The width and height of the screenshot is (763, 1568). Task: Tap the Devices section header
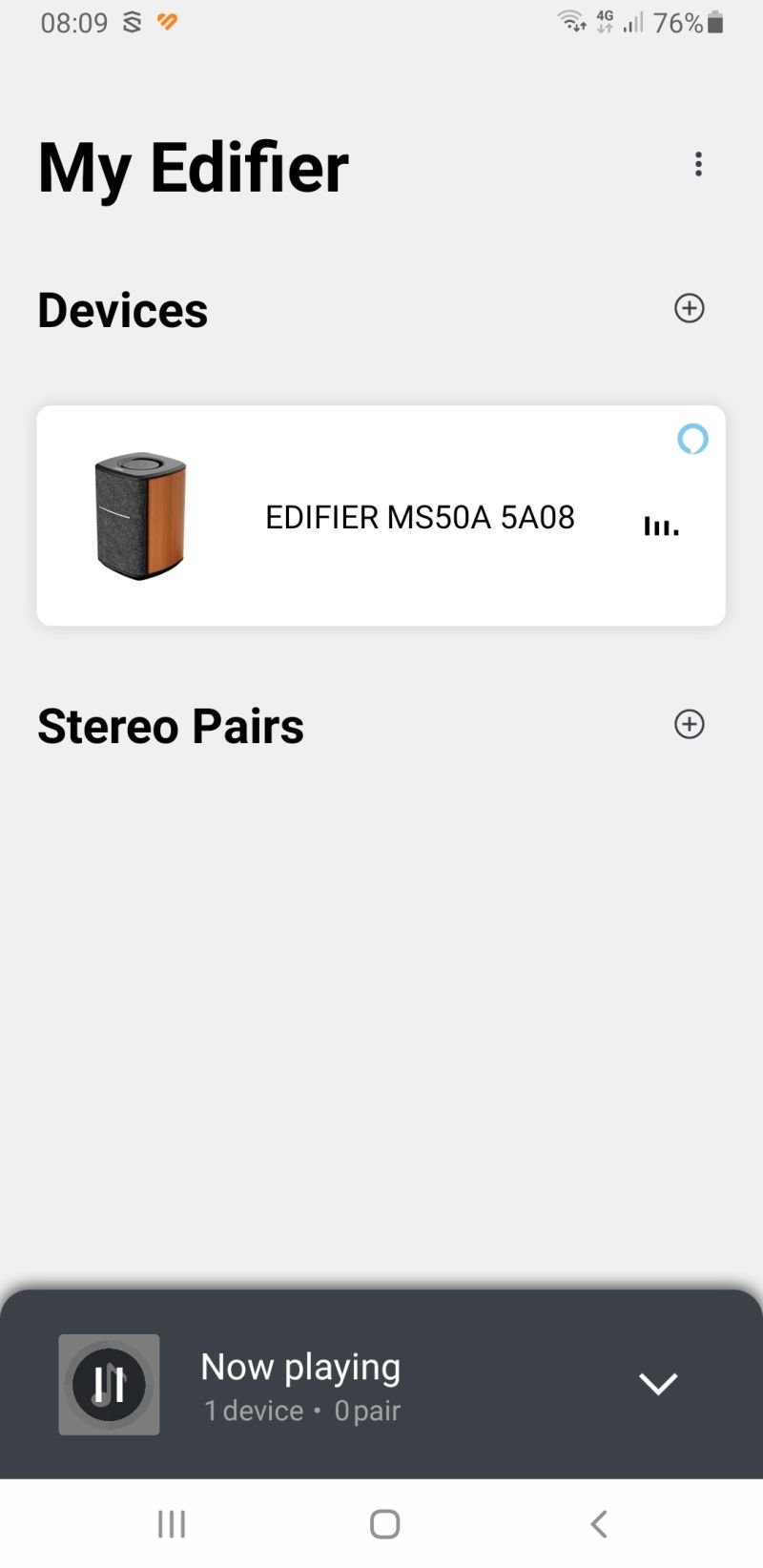coord(122,309)
